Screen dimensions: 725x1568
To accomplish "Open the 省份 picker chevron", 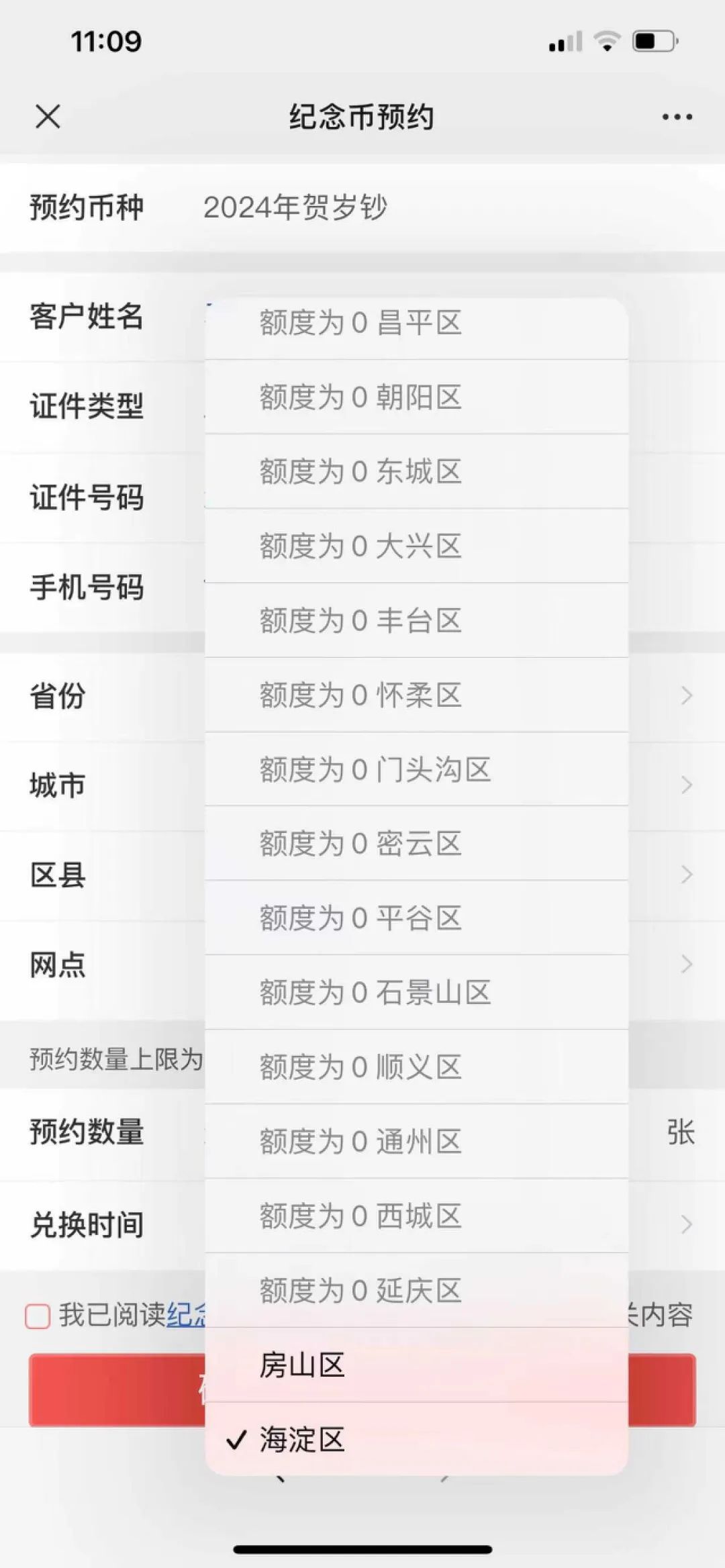I will pyautogui.click(x=685, y=695).
